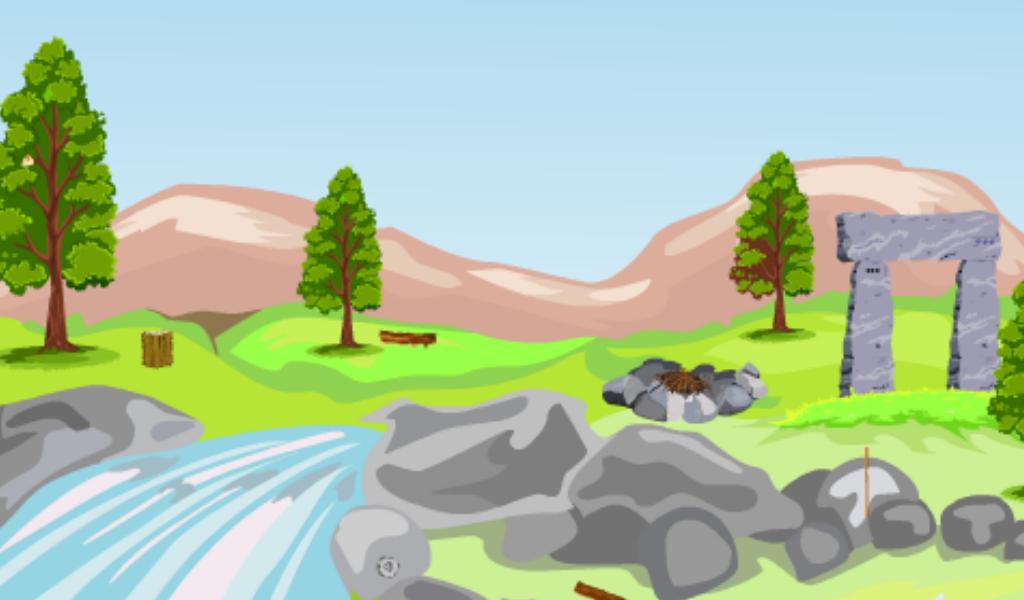Viewport: 1024px width, 600px height.
Task: Grab the thin stick leaning on the rocks
Action: [x=866, y=483]
